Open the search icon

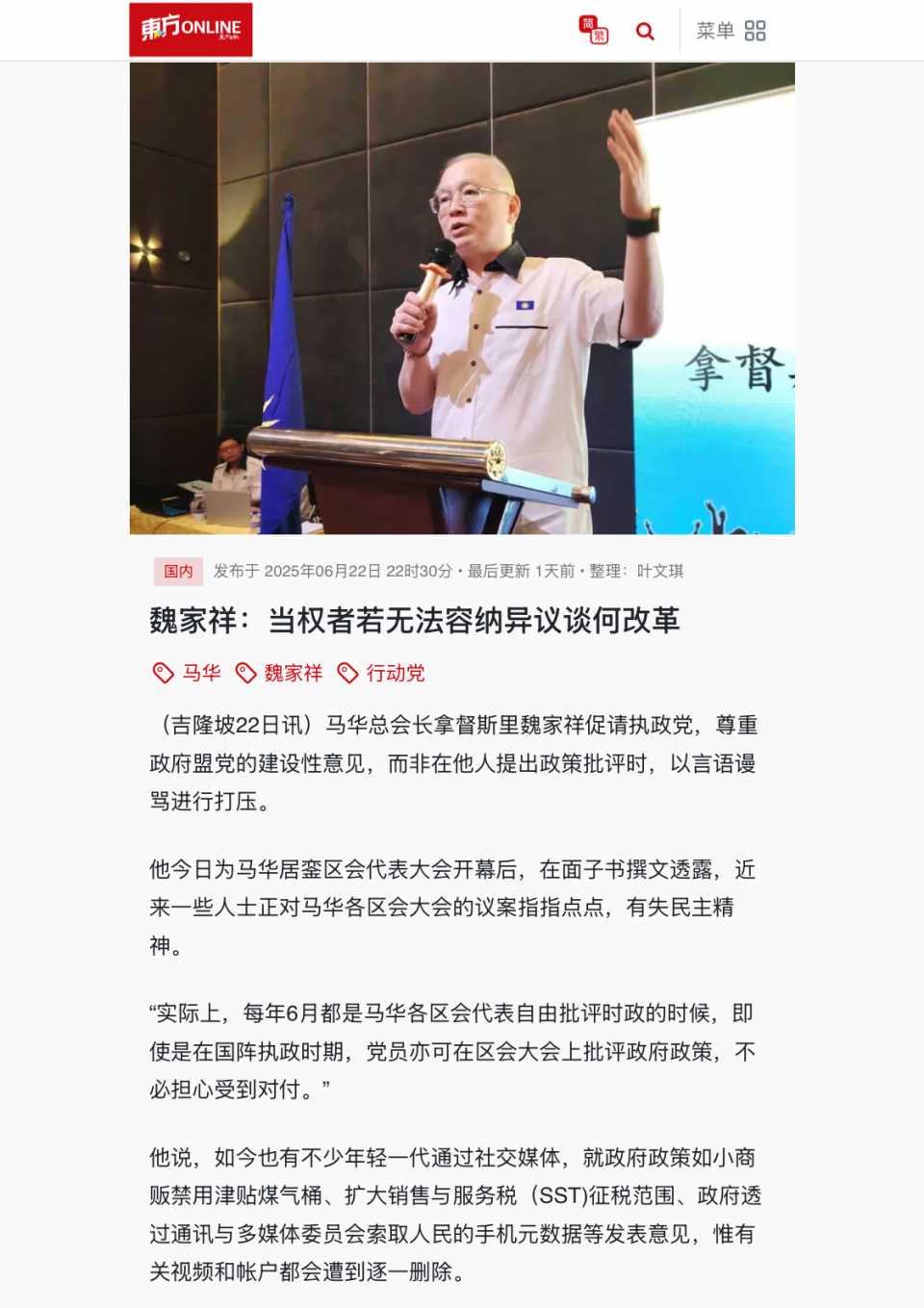(x=645, y=31)
